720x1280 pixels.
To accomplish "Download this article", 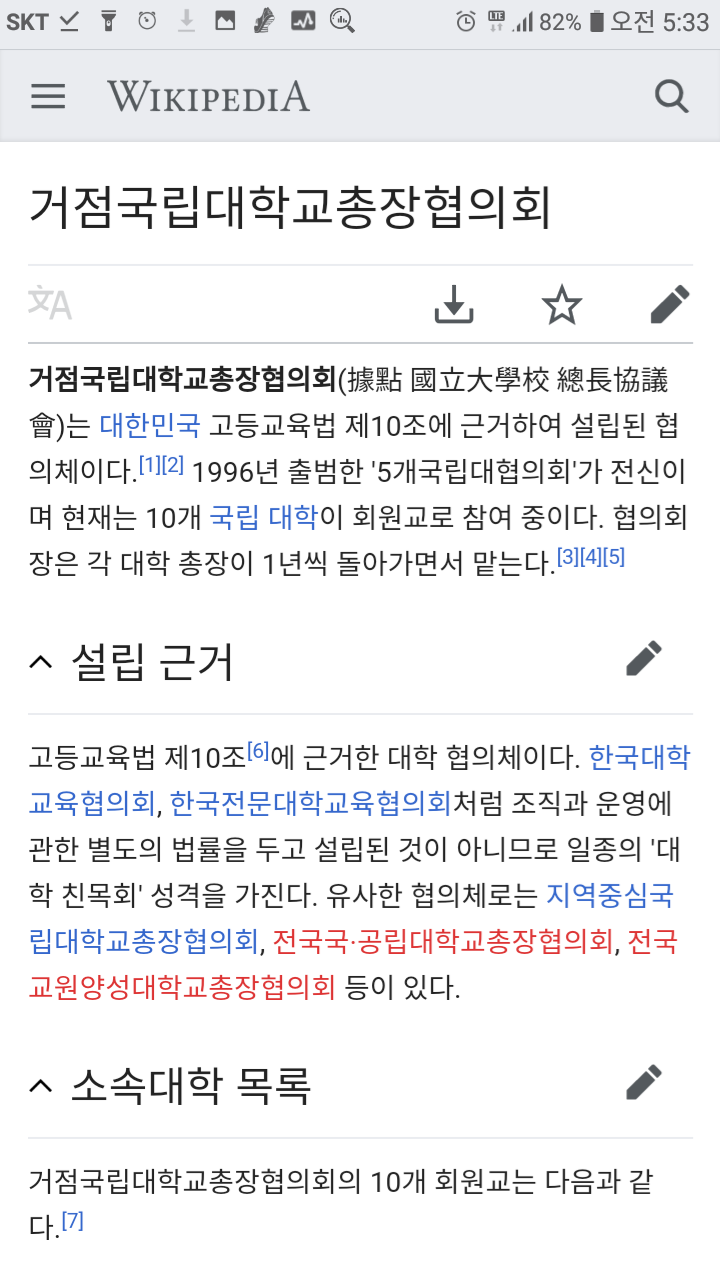I will pyautogui.click(x=454, y=305).
